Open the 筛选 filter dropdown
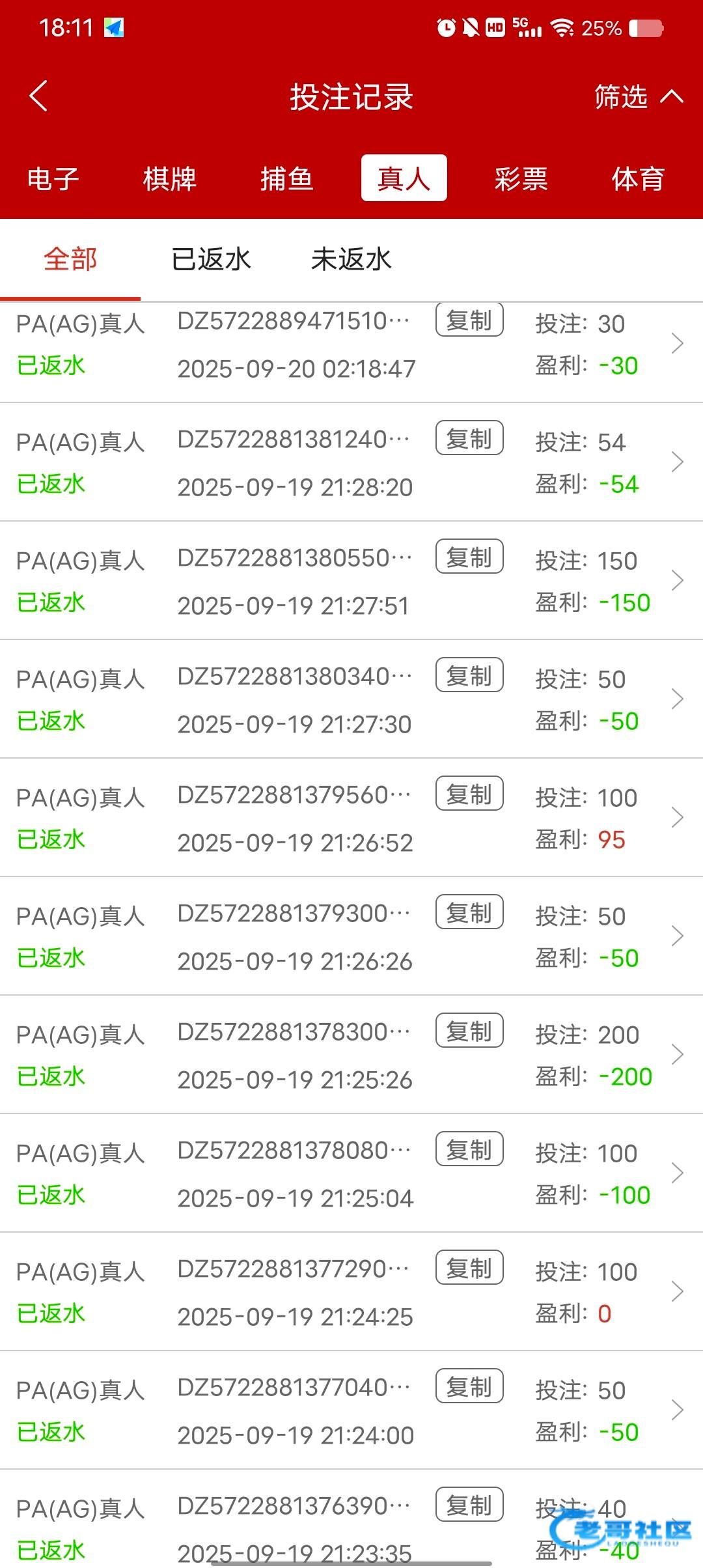 point(638,97)
